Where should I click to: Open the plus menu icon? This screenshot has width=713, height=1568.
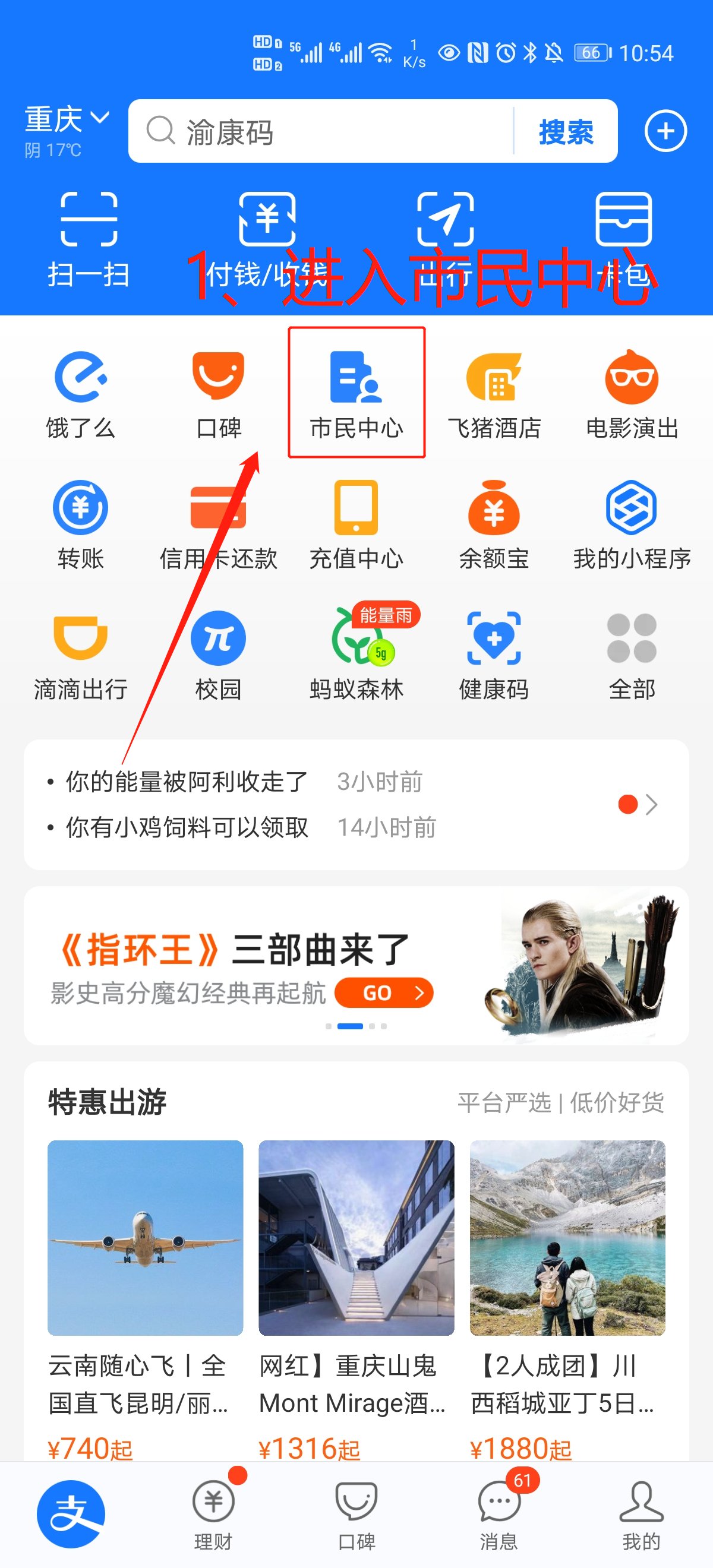coord(665,131)
